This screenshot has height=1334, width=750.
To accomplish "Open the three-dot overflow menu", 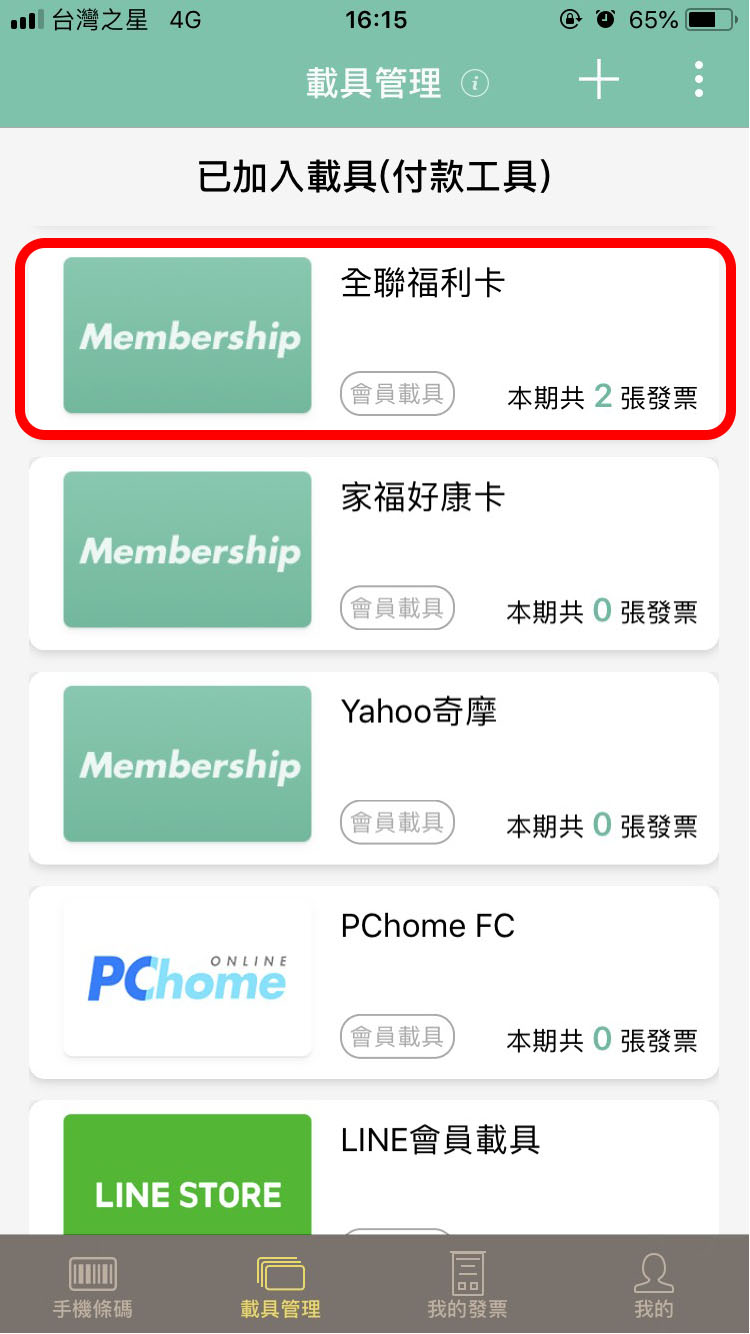I will 699,80.
